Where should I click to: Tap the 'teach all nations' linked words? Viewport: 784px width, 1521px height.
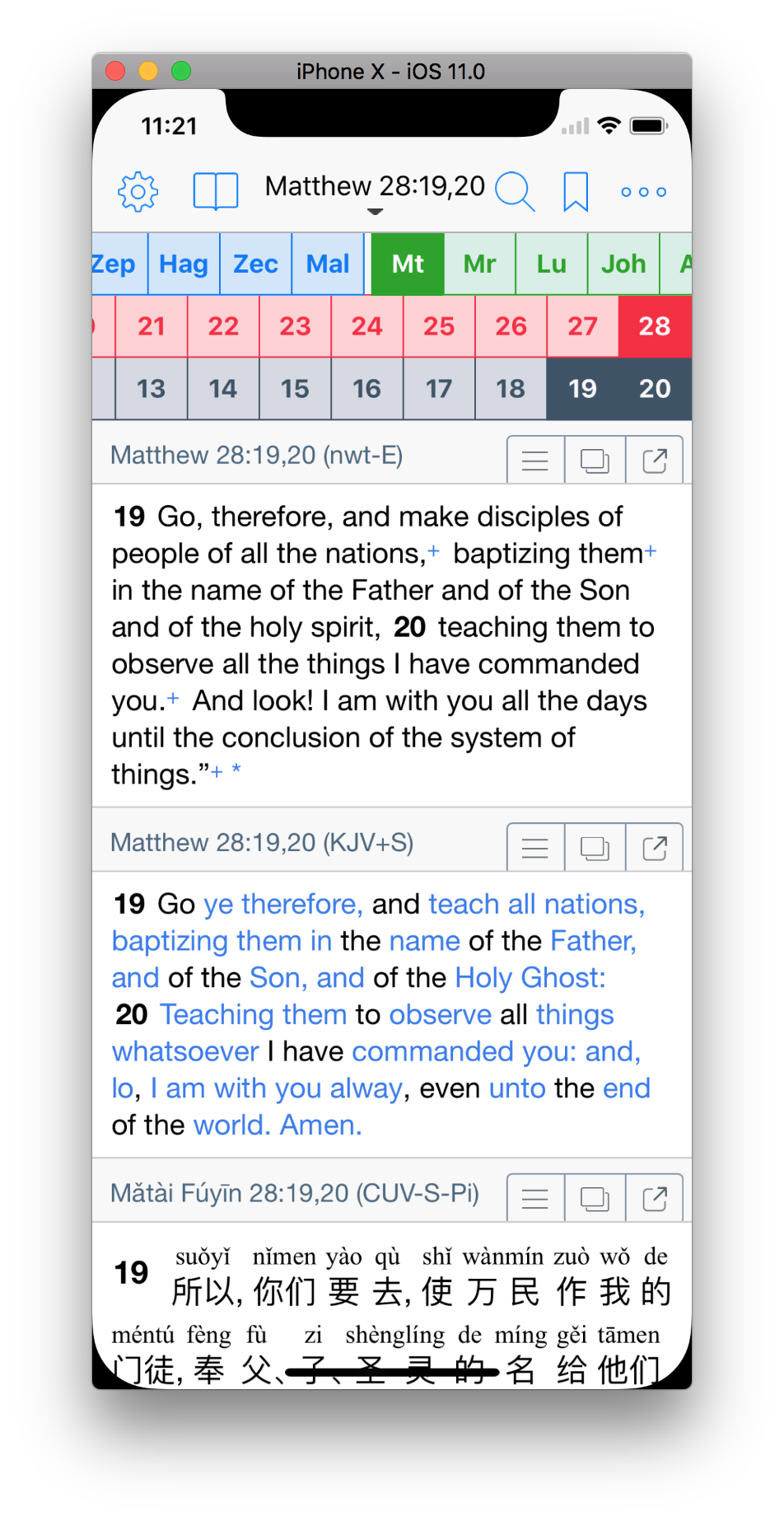pyautogui.click(x=536, y=905)
